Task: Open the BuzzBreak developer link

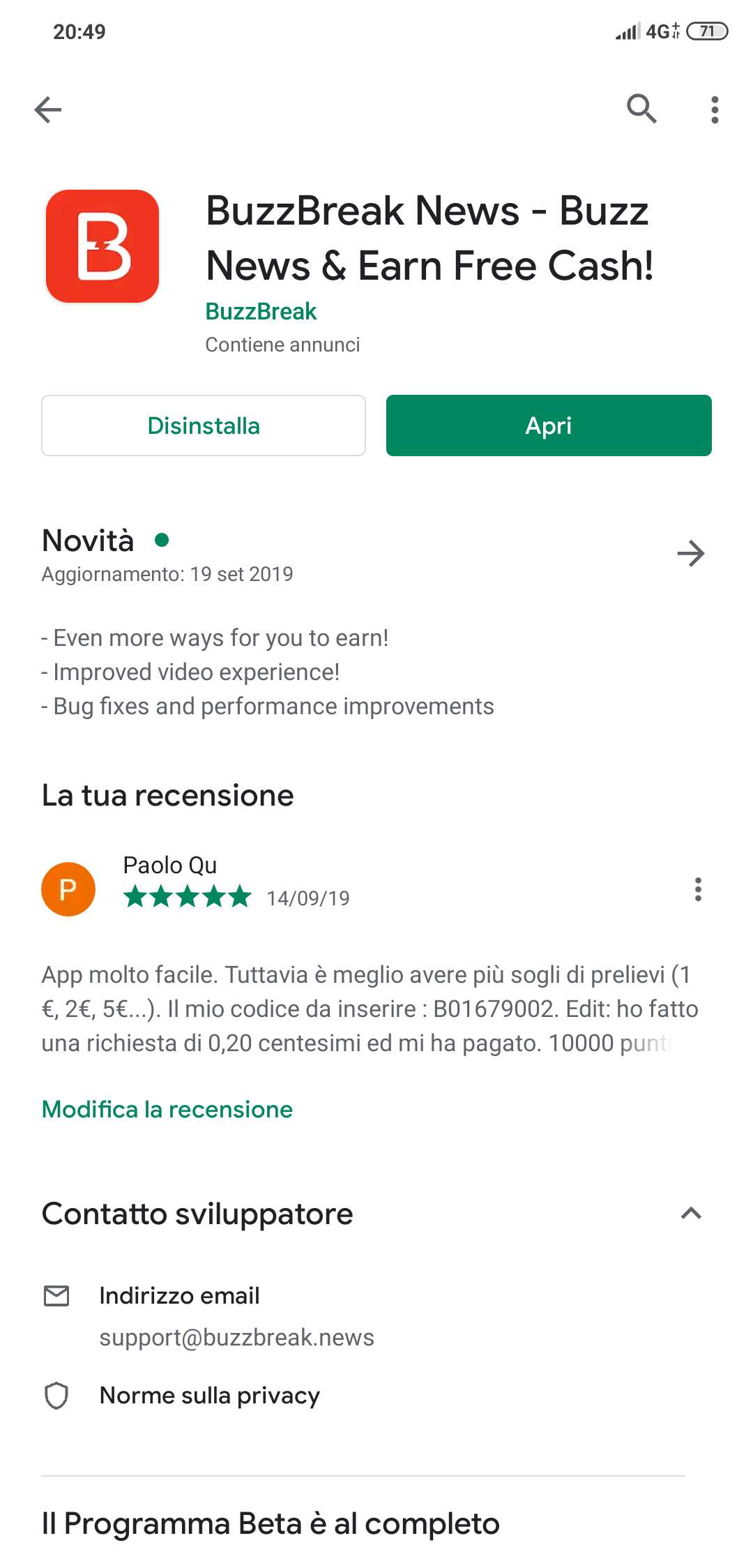Action: pos(261,311)
